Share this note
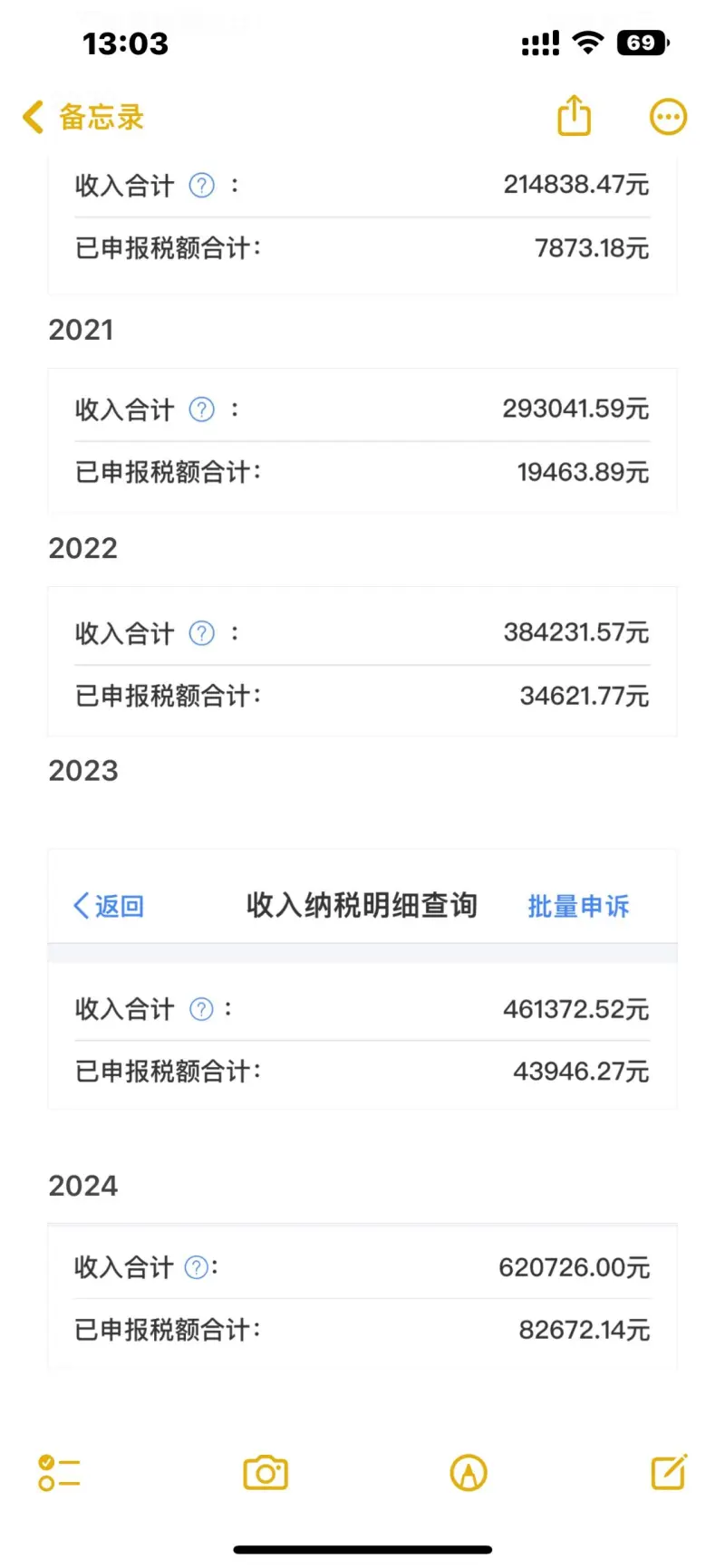The width and height of the screenshot is (725, 1568). [x=574, y=116]
